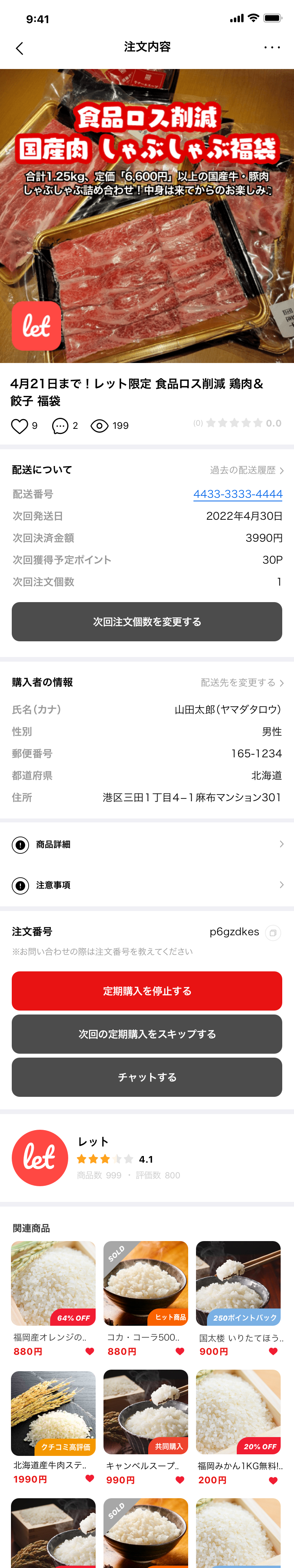Open the delivery number 4433-3333-4444 link

pos(238,494)
